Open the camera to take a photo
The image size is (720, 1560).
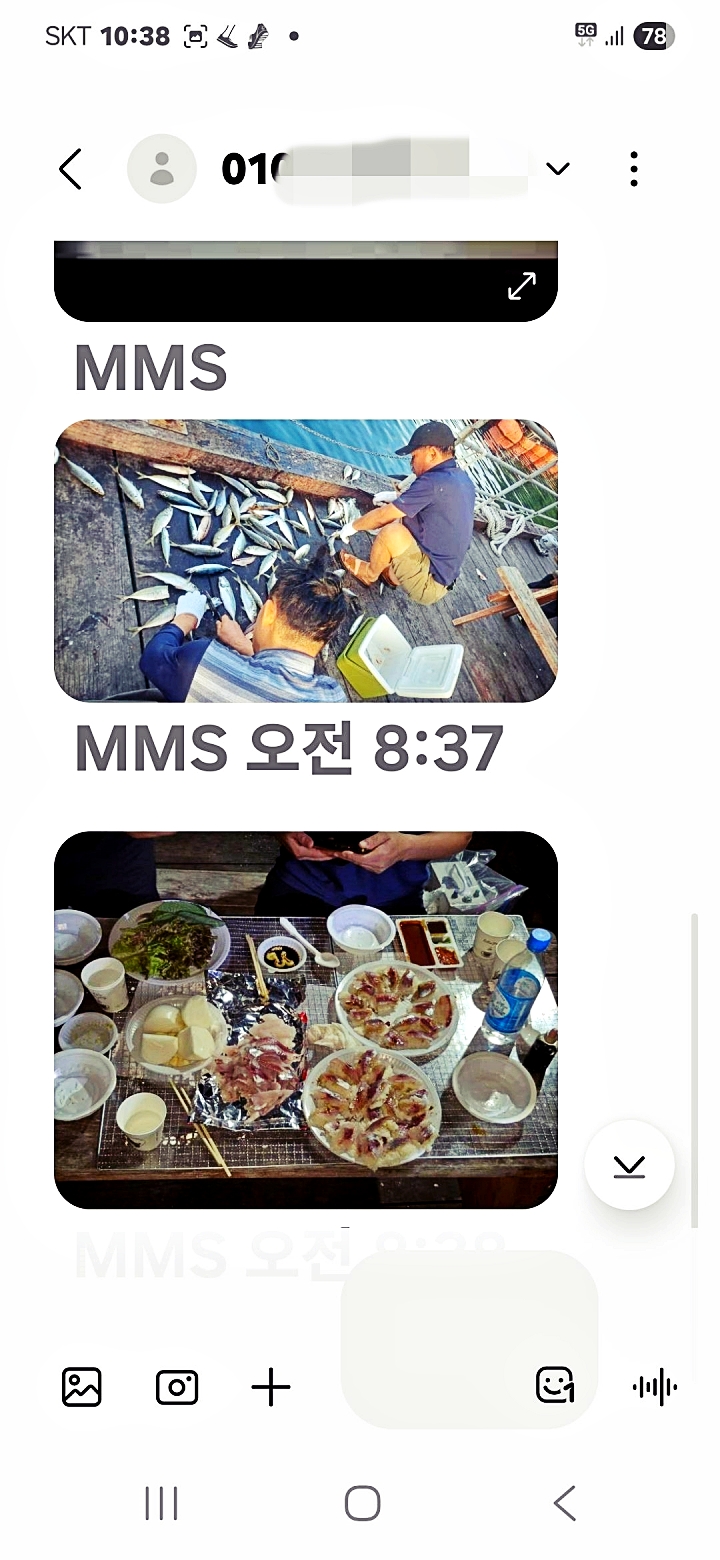tap(177, 1387)
